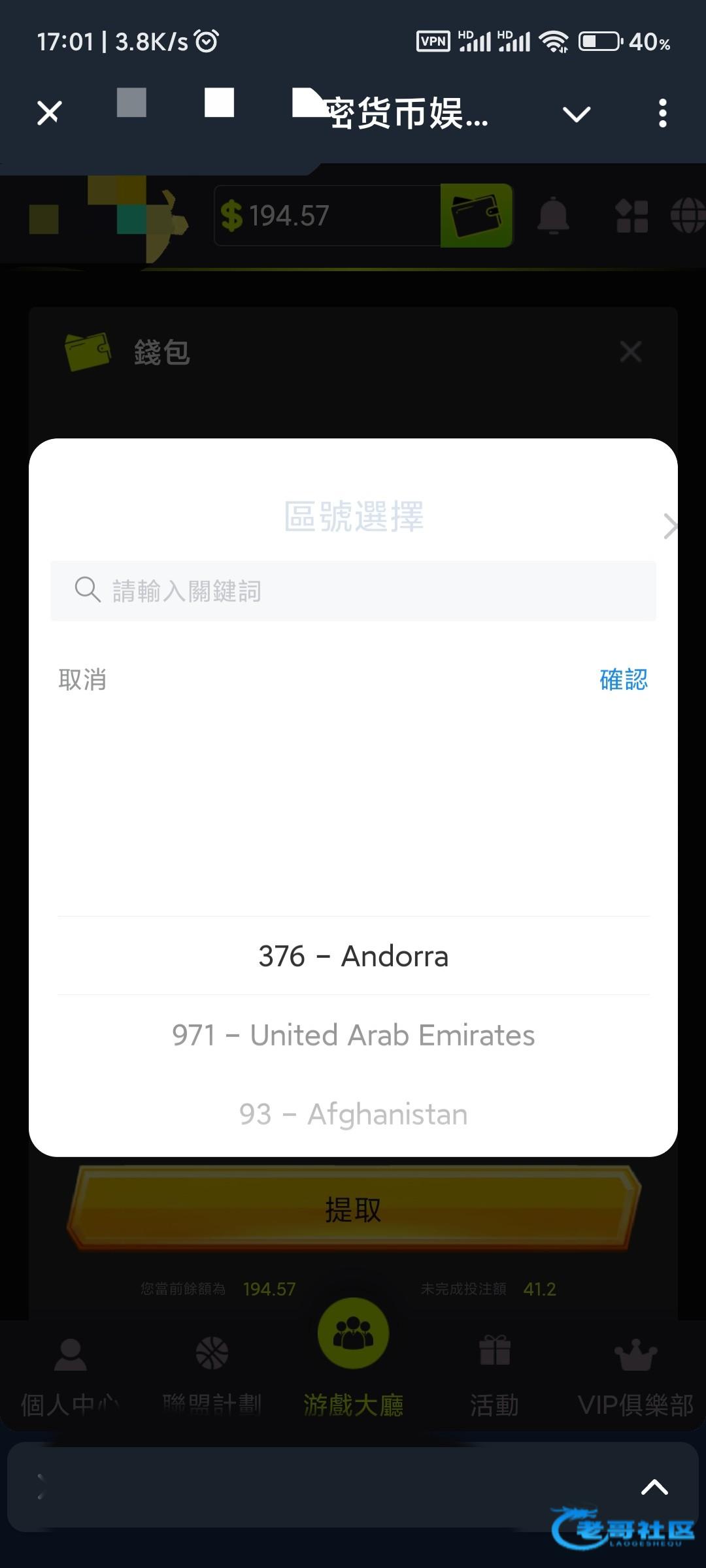Close the browser page with X
Image resolution: width=706 pixels, height=1568 pixels.
tap(49, 113)
